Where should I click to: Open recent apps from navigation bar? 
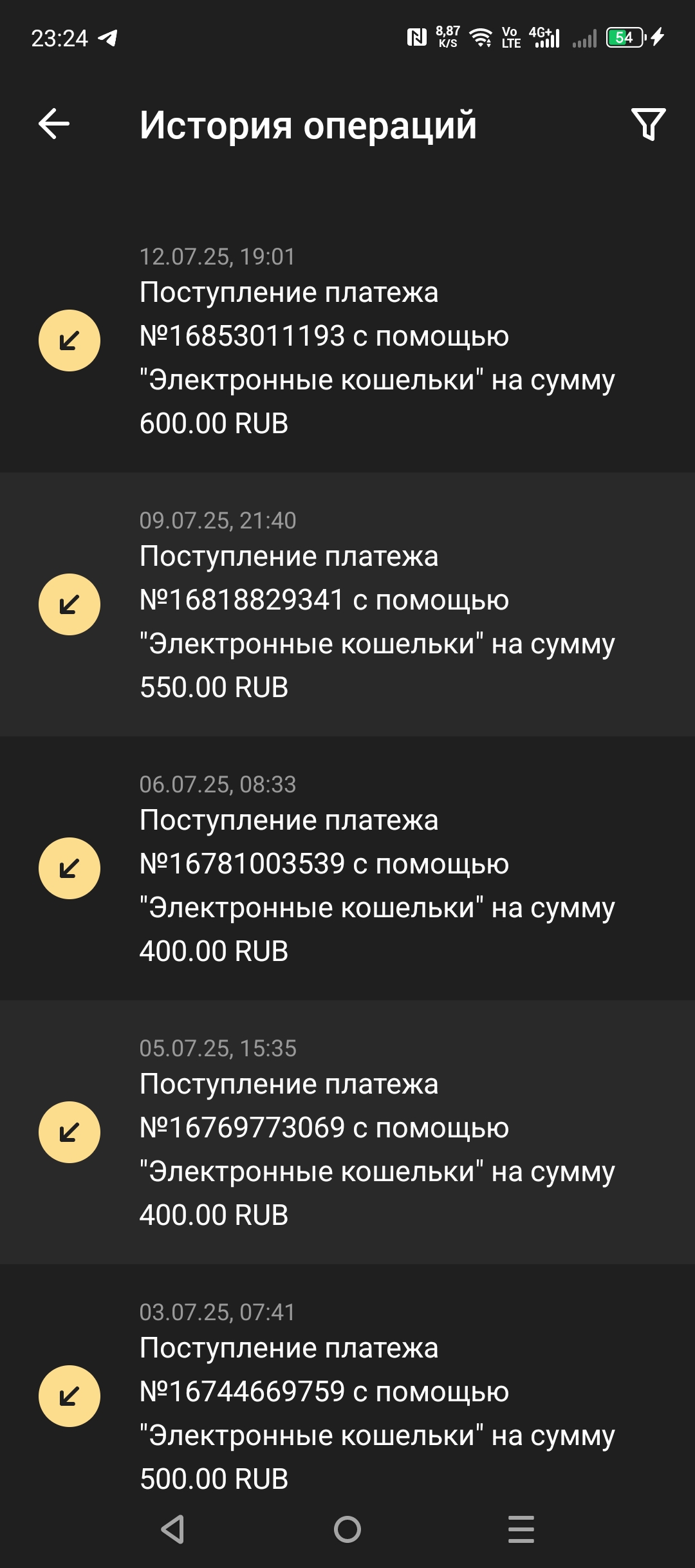pyautogui.click(x=521, y=1529)
